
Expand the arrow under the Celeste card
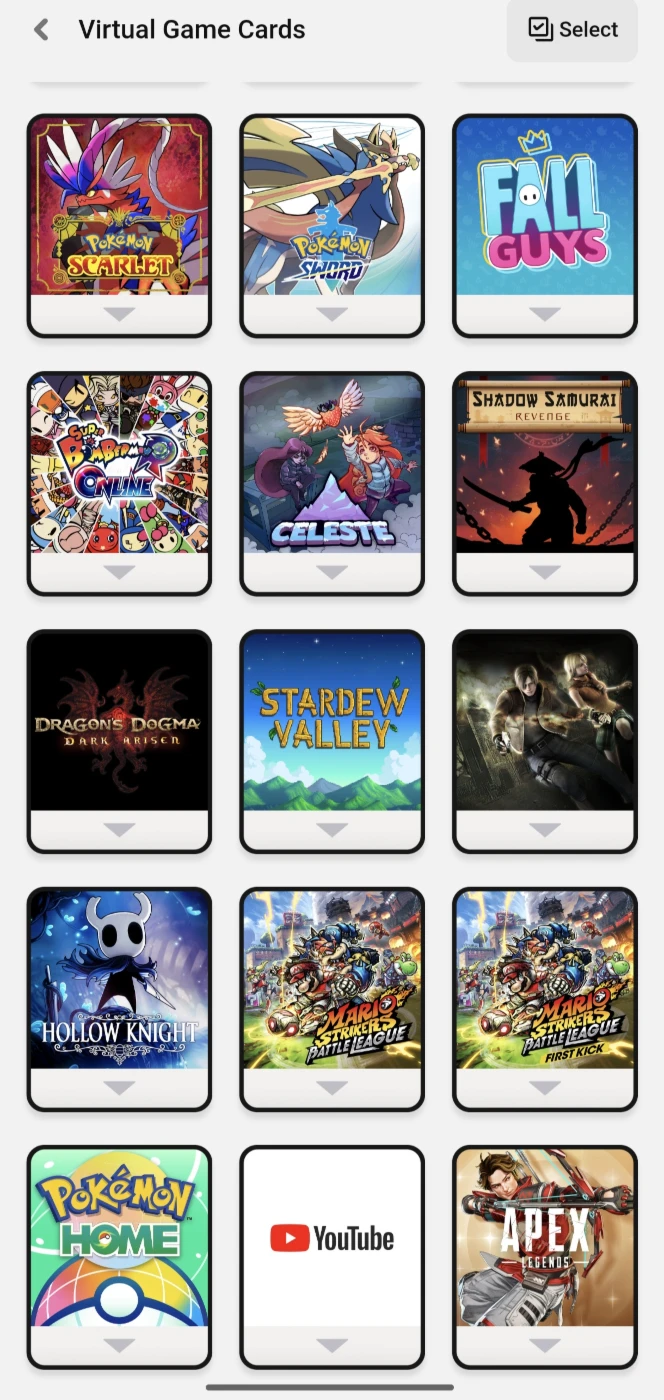(x=332, y=572)
